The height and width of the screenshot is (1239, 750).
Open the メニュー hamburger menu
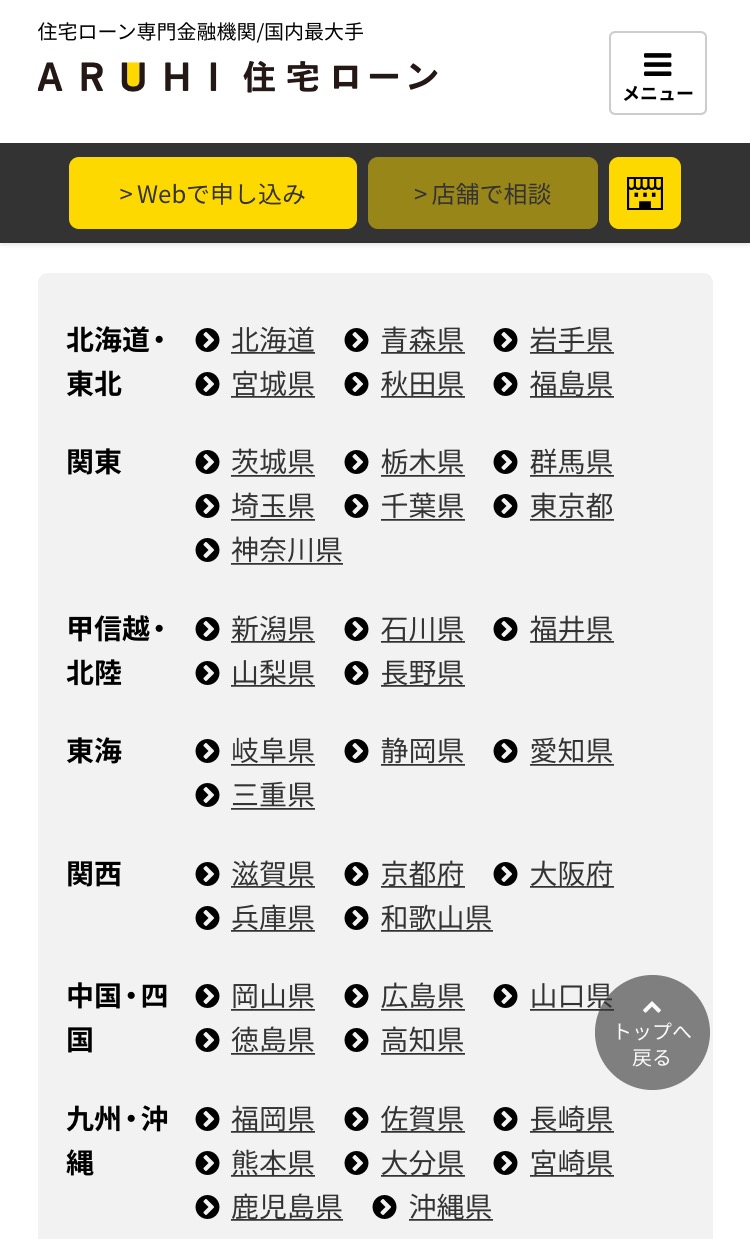click(658, 73)
